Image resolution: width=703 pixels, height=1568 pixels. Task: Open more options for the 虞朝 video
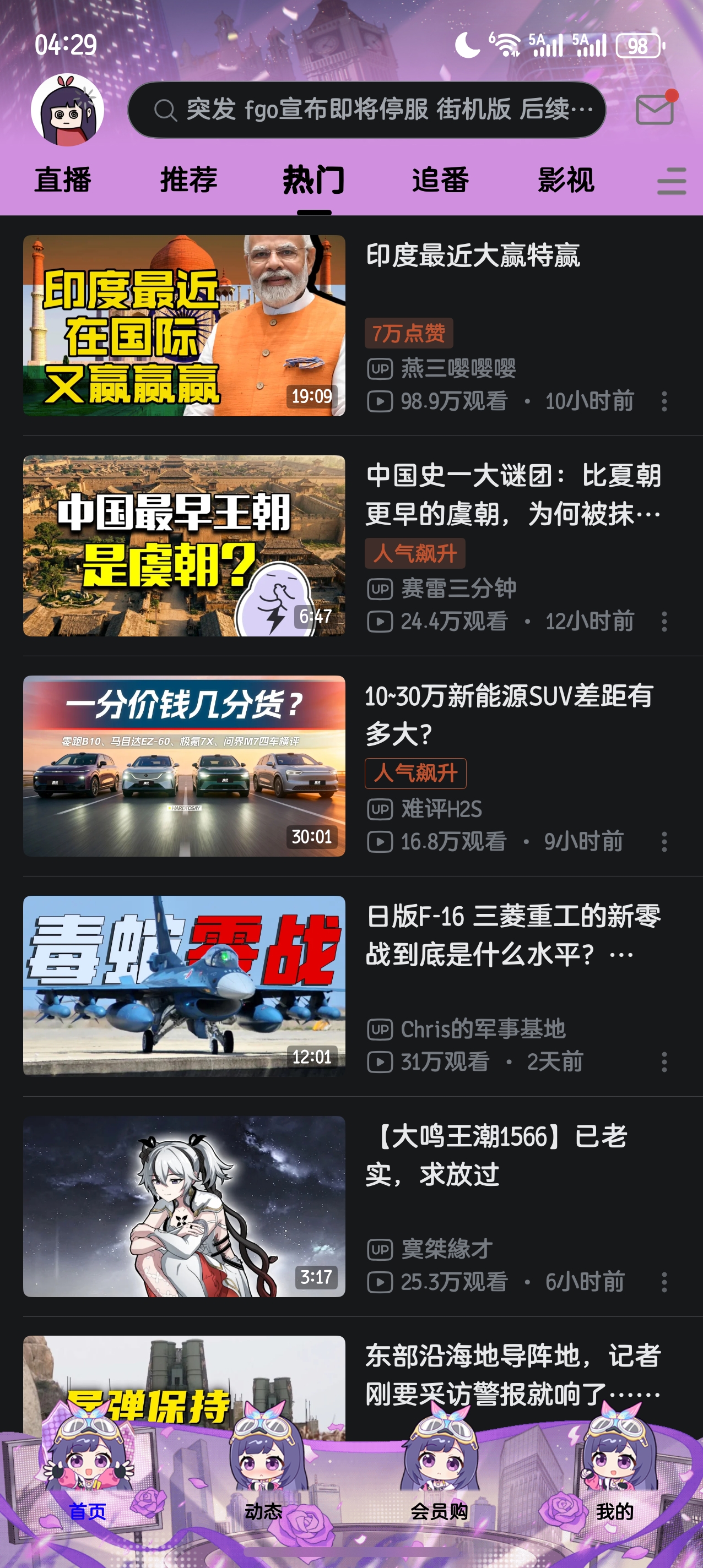coord(664,622)
